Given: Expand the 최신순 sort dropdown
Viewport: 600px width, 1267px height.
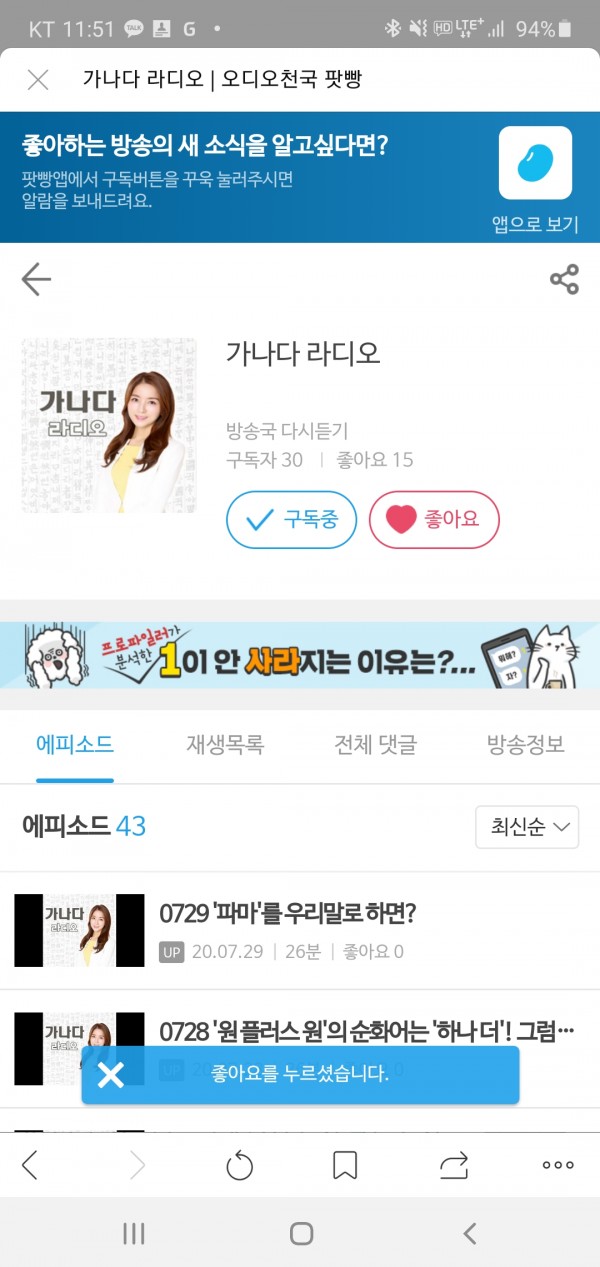Looking at the screenshot, I should coord(529,827).
